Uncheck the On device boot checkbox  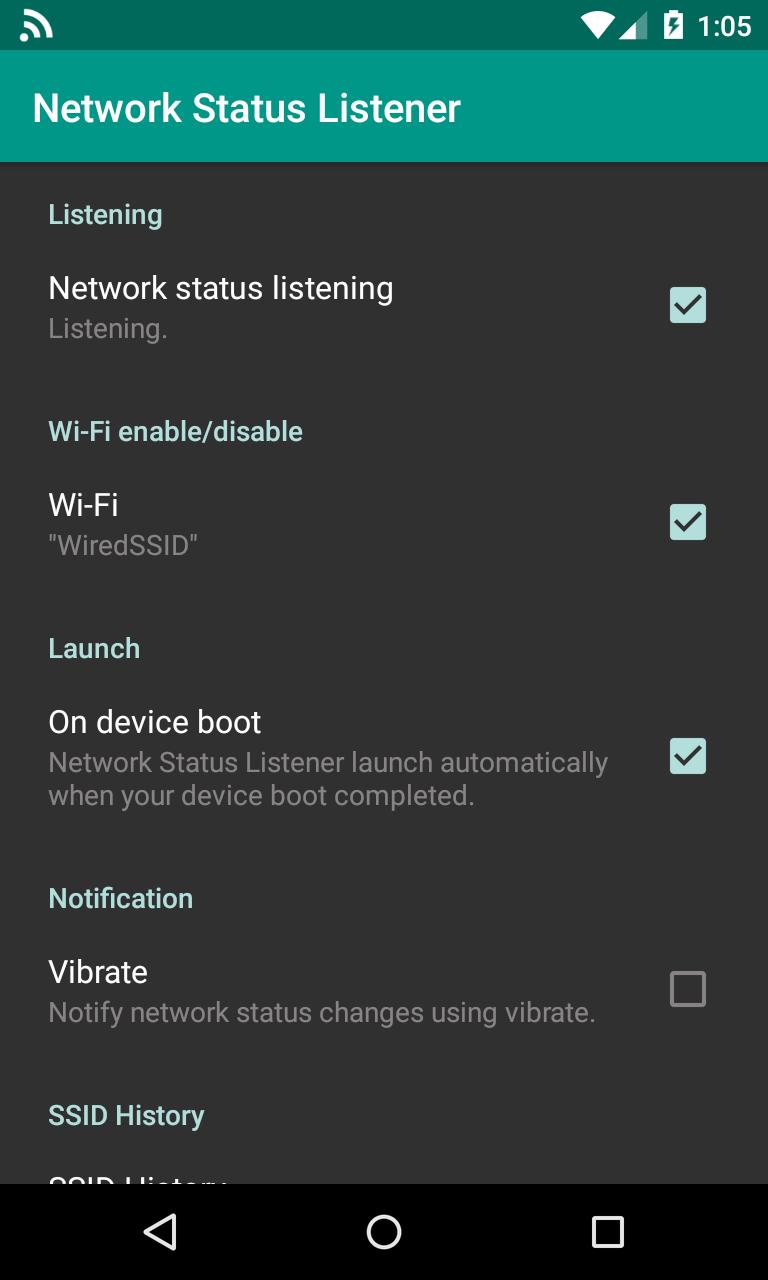(x=687, y=757)
